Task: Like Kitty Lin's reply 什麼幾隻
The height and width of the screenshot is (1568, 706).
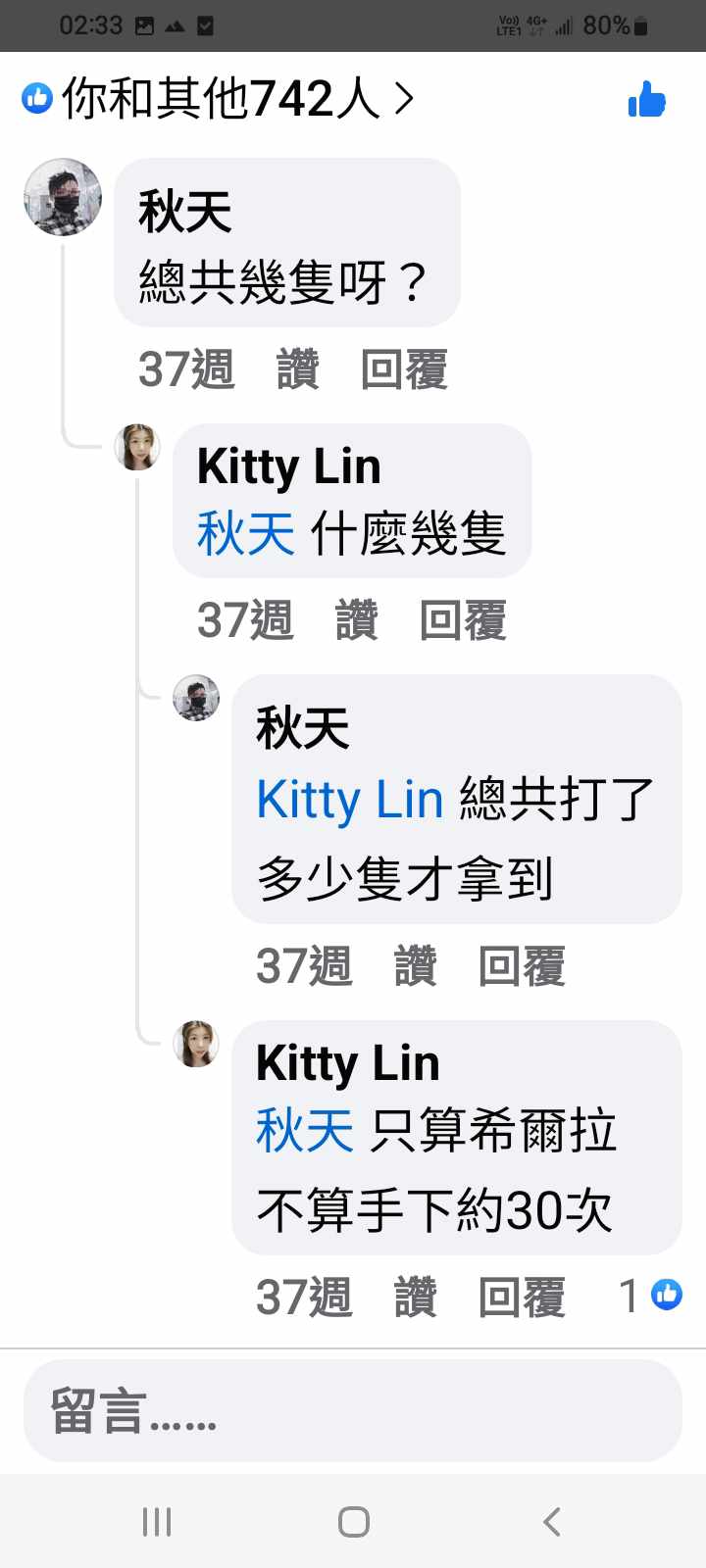Action: tap(357, 620)
